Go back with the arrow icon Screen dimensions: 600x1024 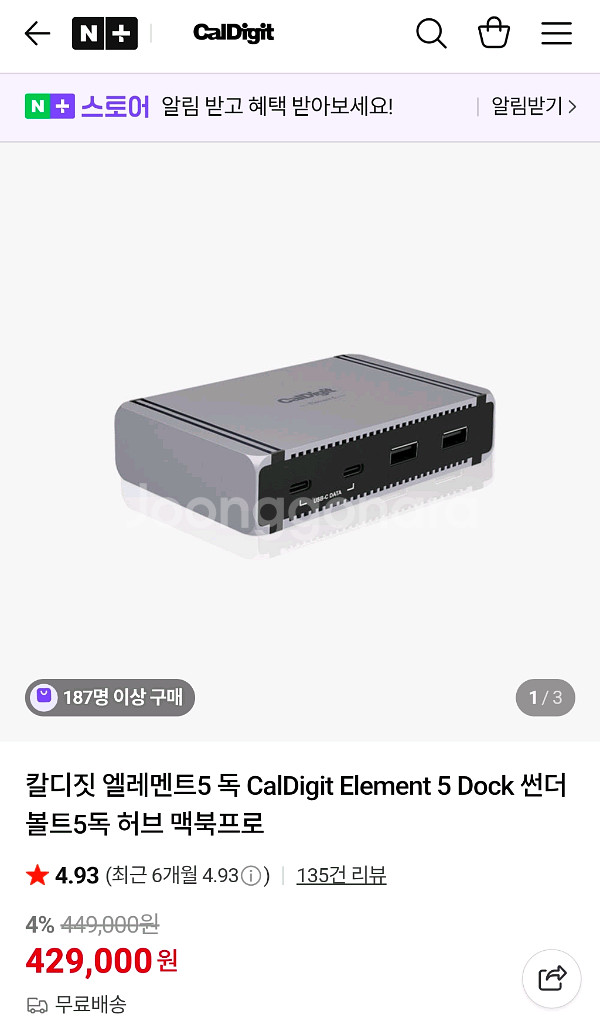click(x=37, y=33)
